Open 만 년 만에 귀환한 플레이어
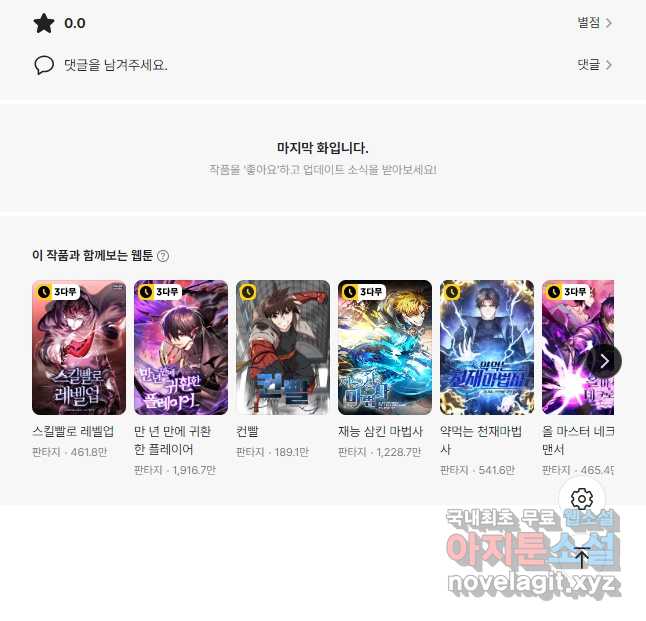 click(x=181, y=348)
